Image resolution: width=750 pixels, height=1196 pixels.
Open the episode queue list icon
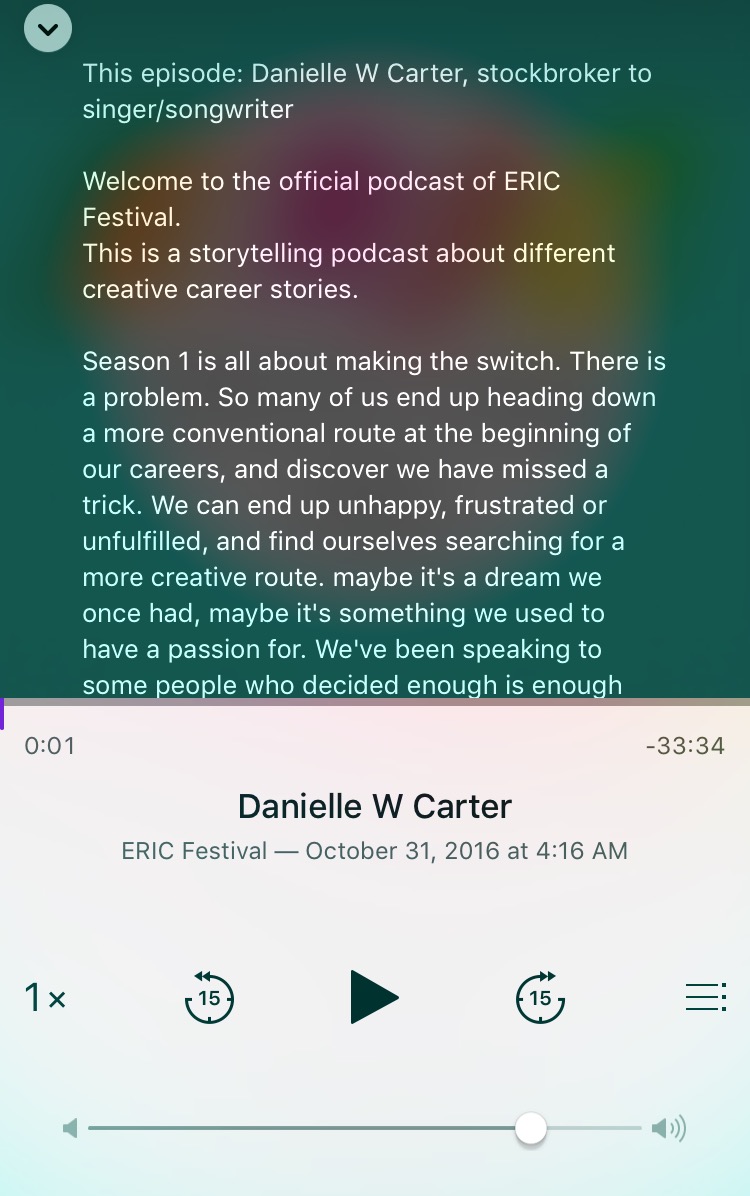click(706, 997)
